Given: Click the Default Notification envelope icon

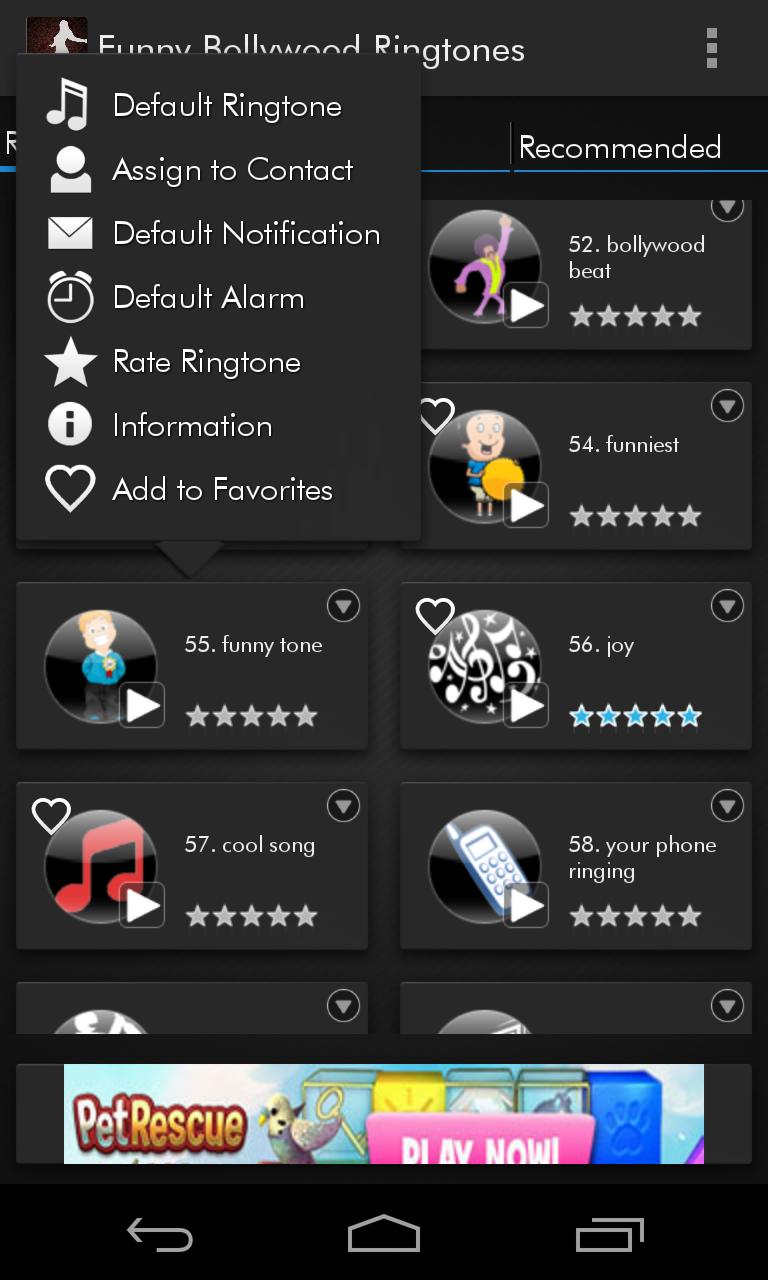Looking at the screenshot, I should (69, 233).
